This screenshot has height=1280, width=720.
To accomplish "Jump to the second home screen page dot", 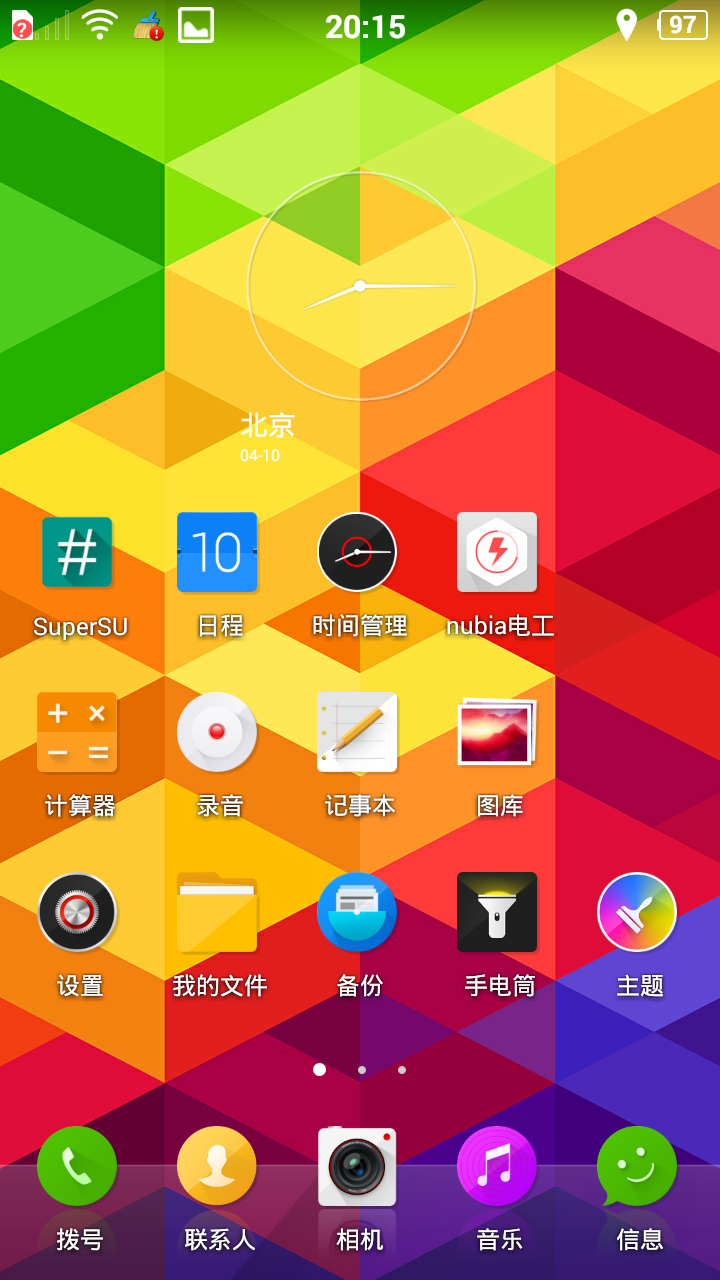I will click(x=362, y=1070).
